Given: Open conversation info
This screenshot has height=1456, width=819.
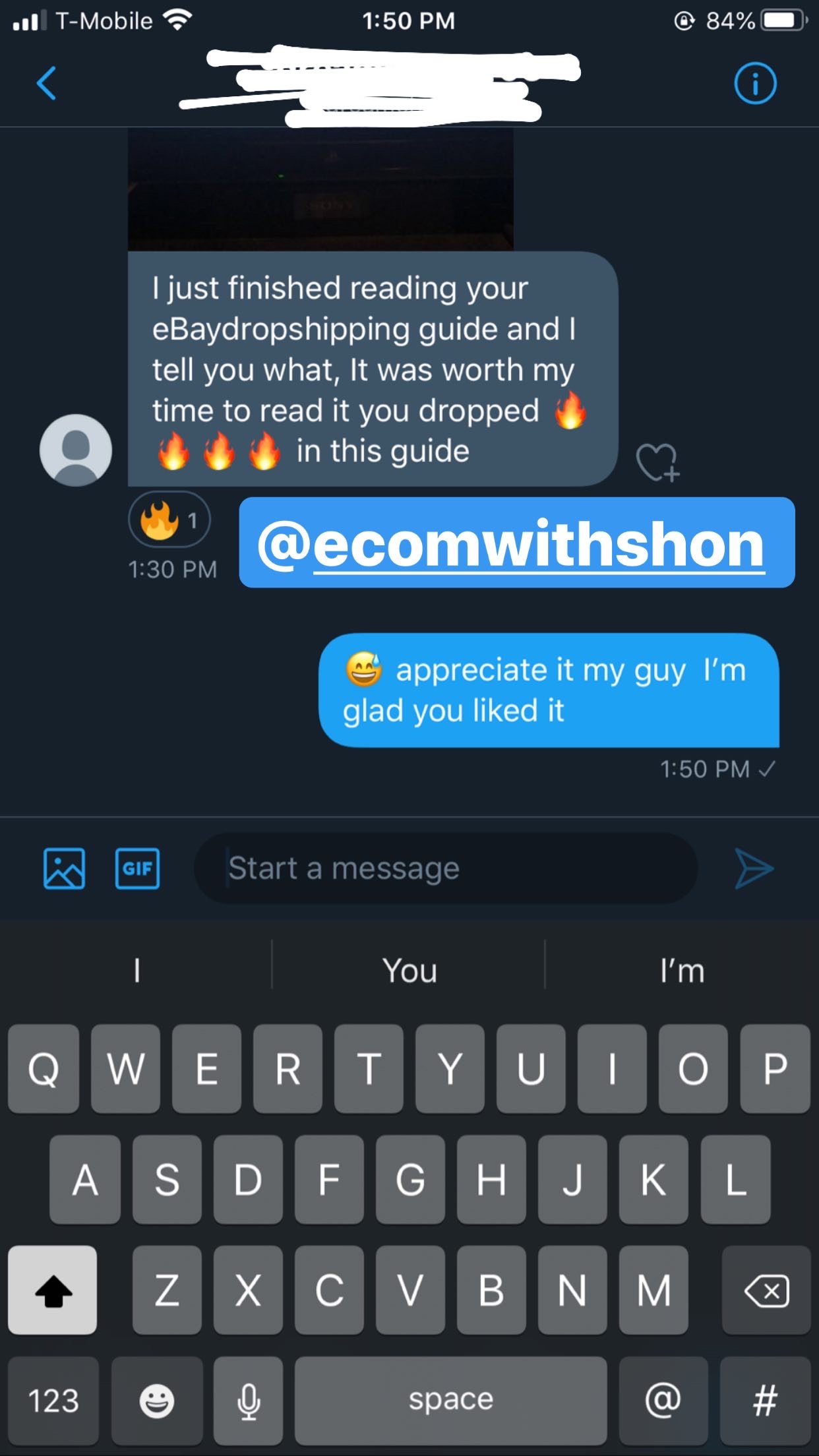Looking at the screenshot, I should pyautogui.click(x=755, y=84).
